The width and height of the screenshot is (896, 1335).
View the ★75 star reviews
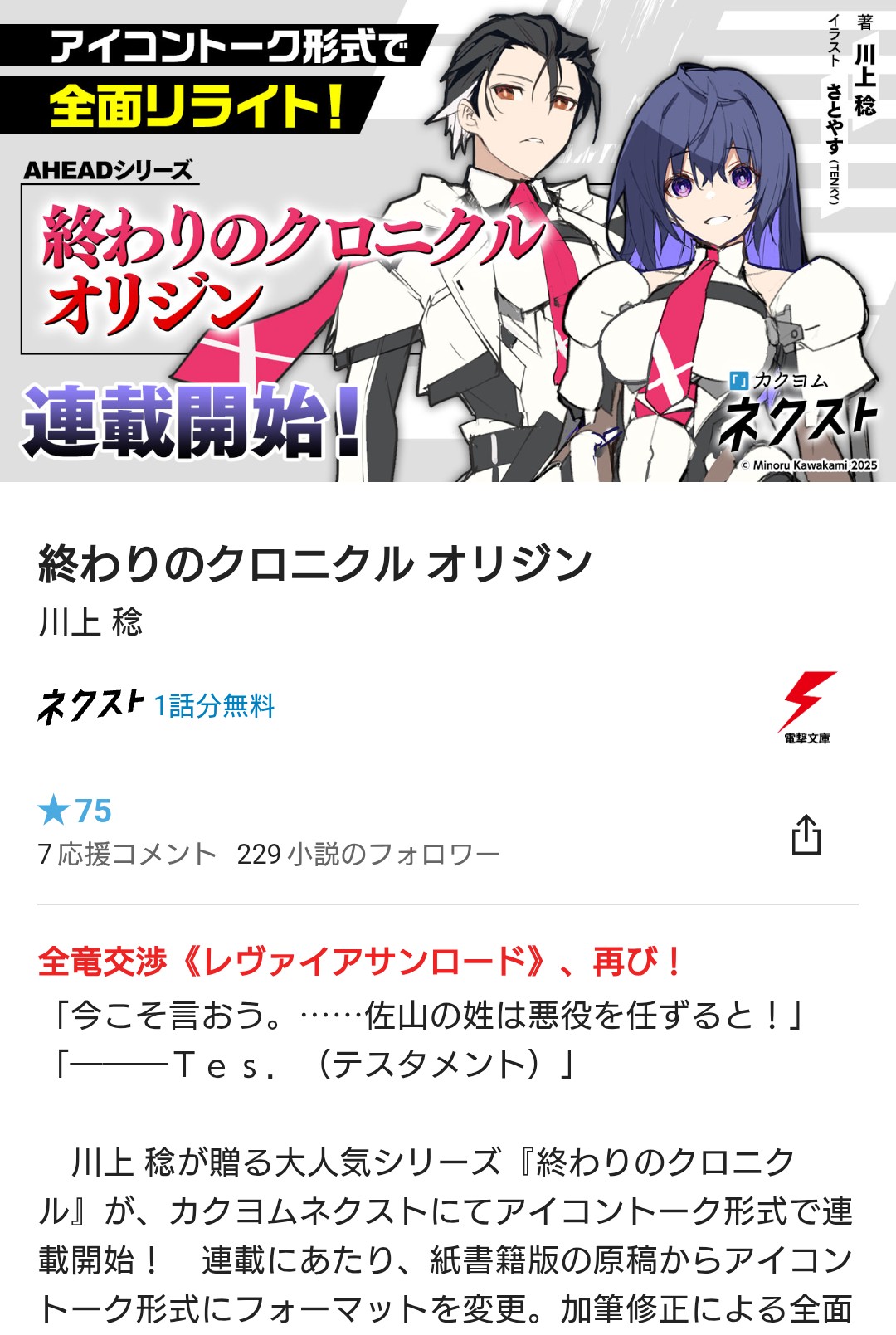click(75, 811)
